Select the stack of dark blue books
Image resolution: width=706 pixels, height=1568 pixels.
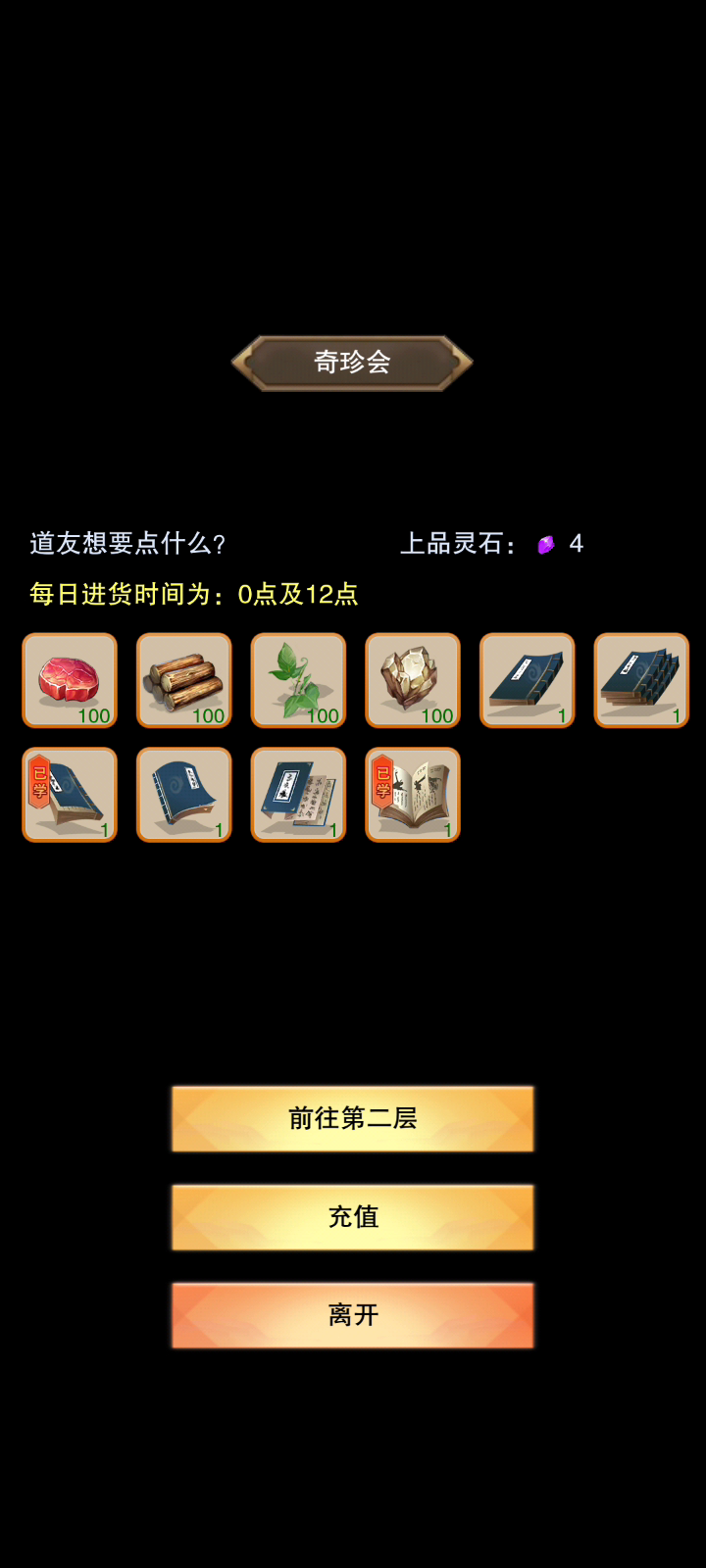click(x=641, y=680)
